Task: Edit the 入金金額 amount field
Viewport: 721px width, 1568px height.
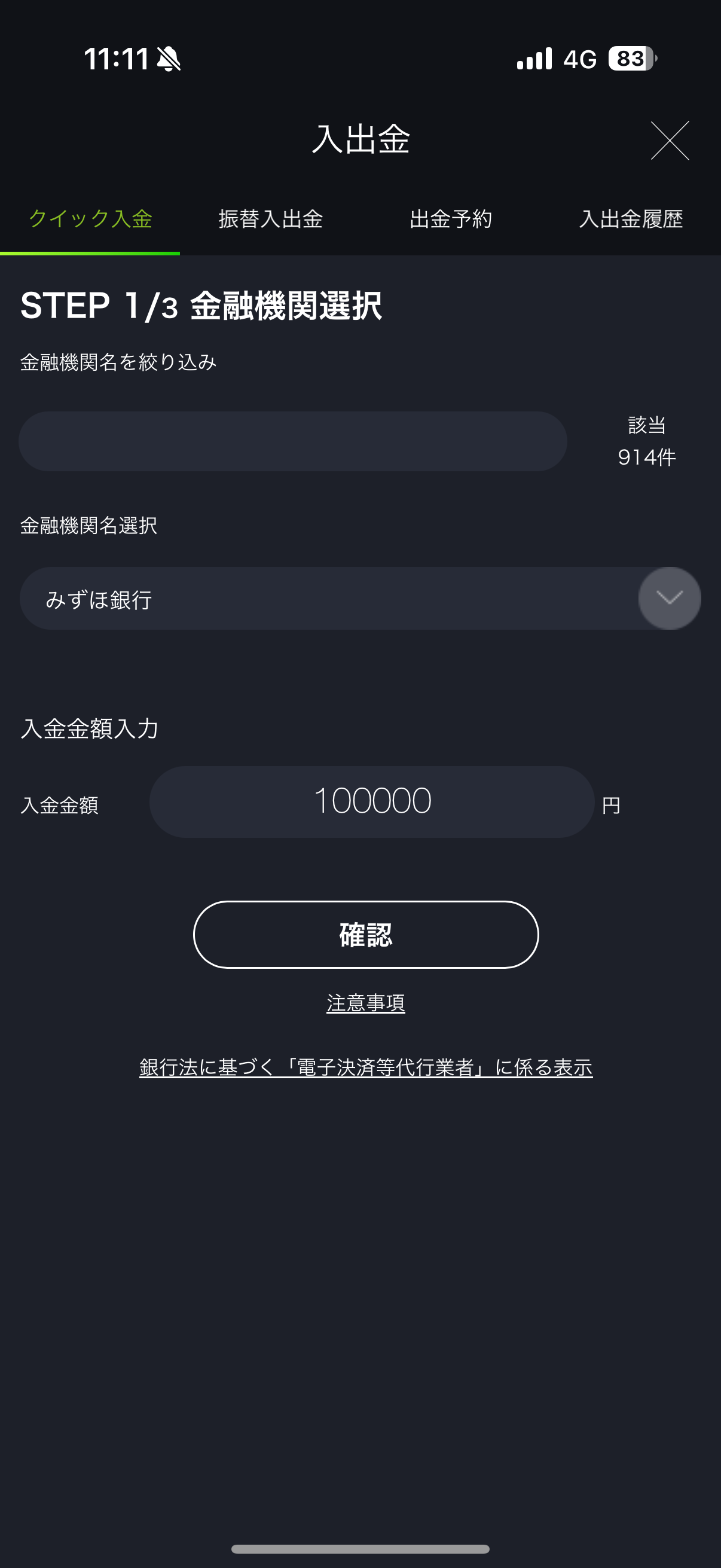Action: 372,802
